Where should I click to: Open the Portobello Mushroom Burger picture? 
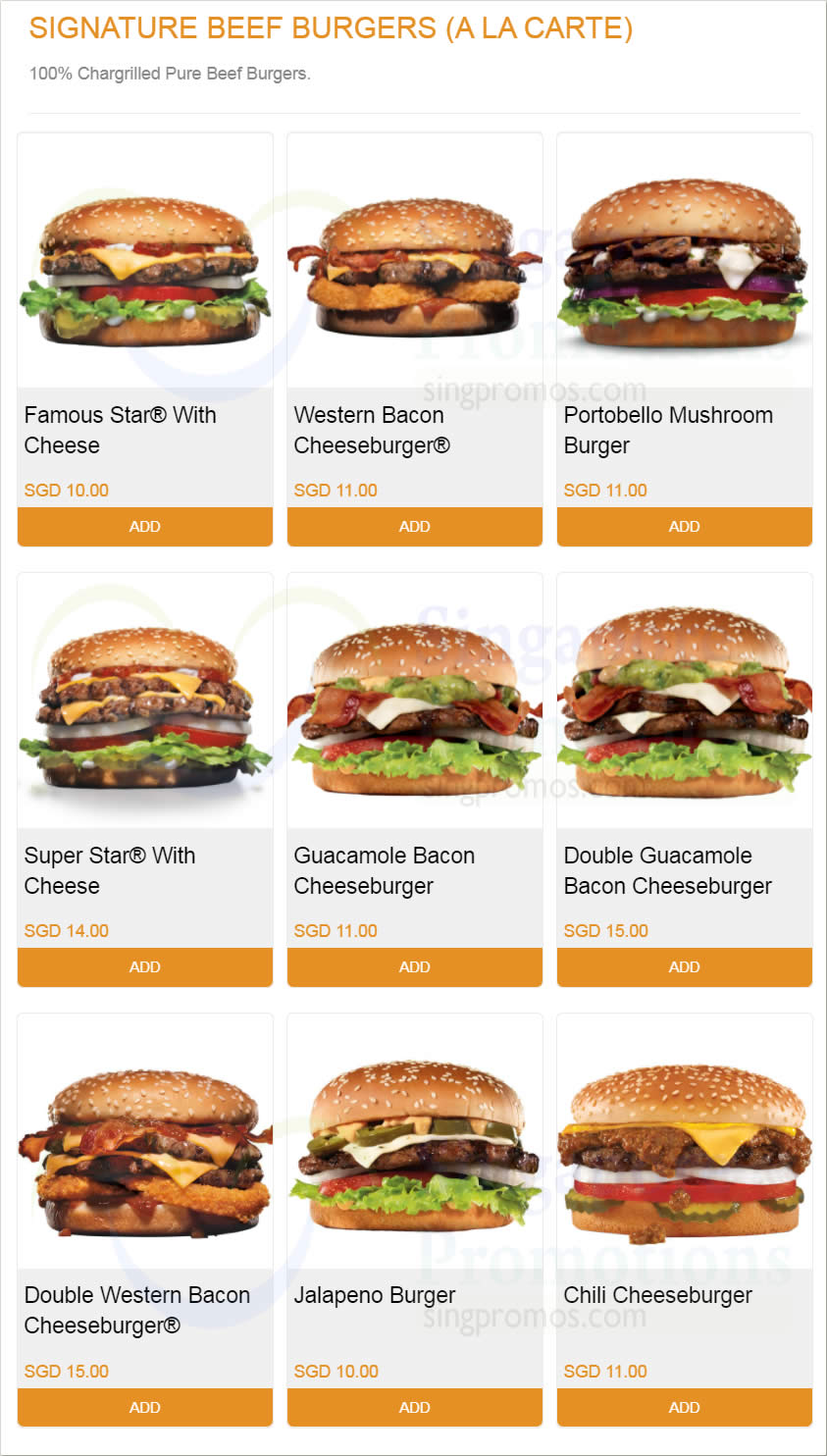click(x=685, y=261)
